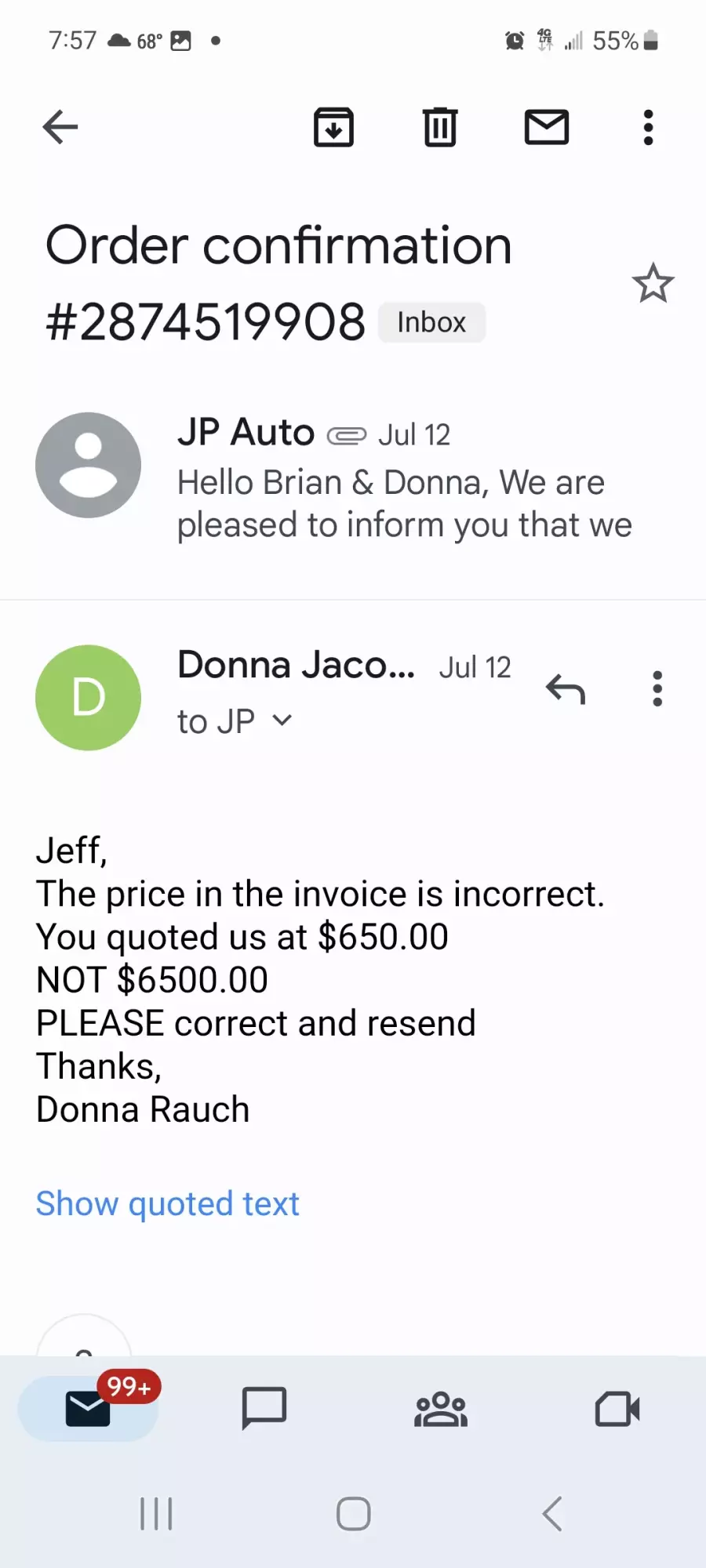
Task: Switch to the Spaces tab
Action: [441, 1409]
